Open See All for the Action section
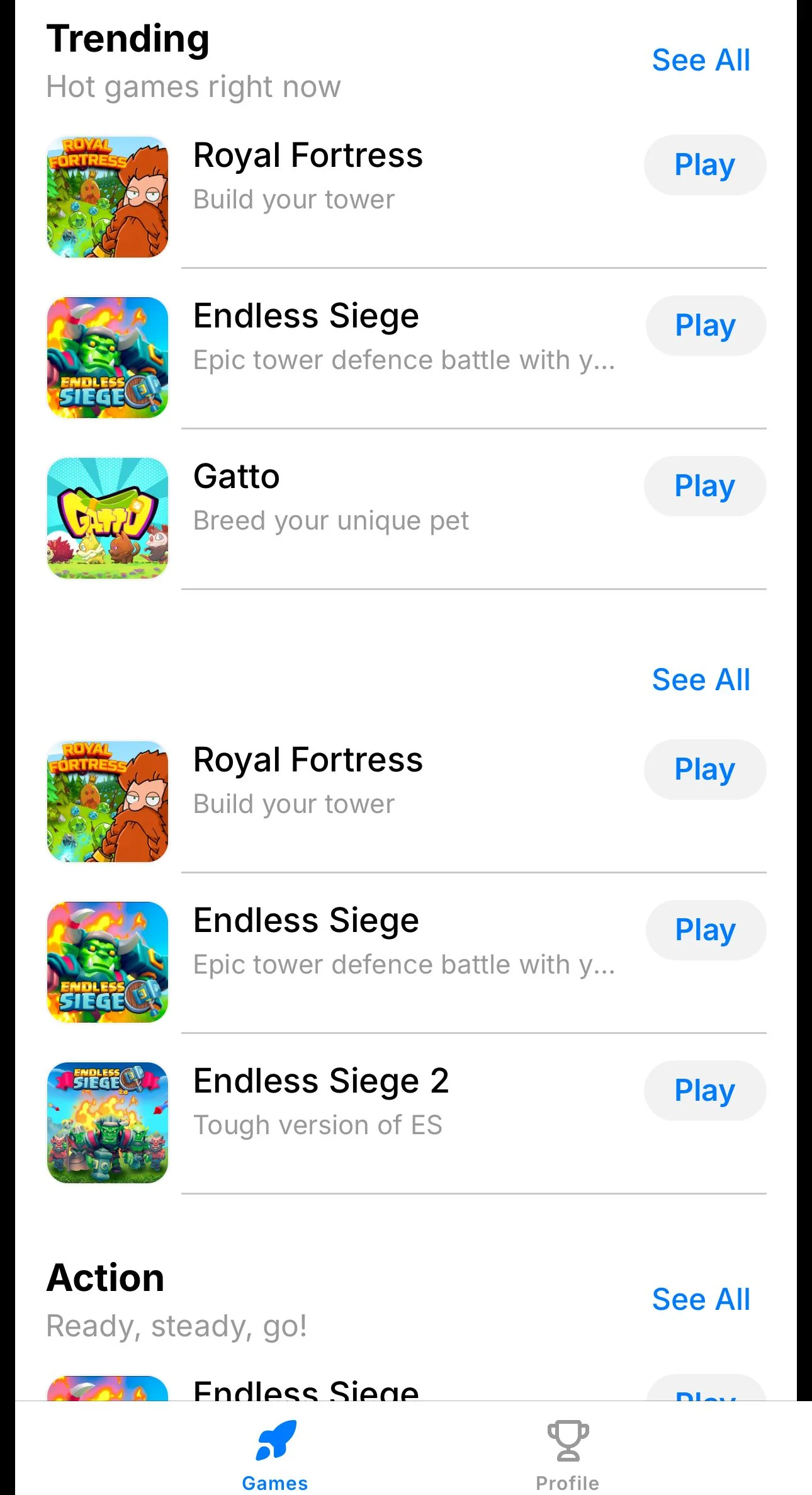This screenshot has width=812, height=1495. [x=701, y=1300]
